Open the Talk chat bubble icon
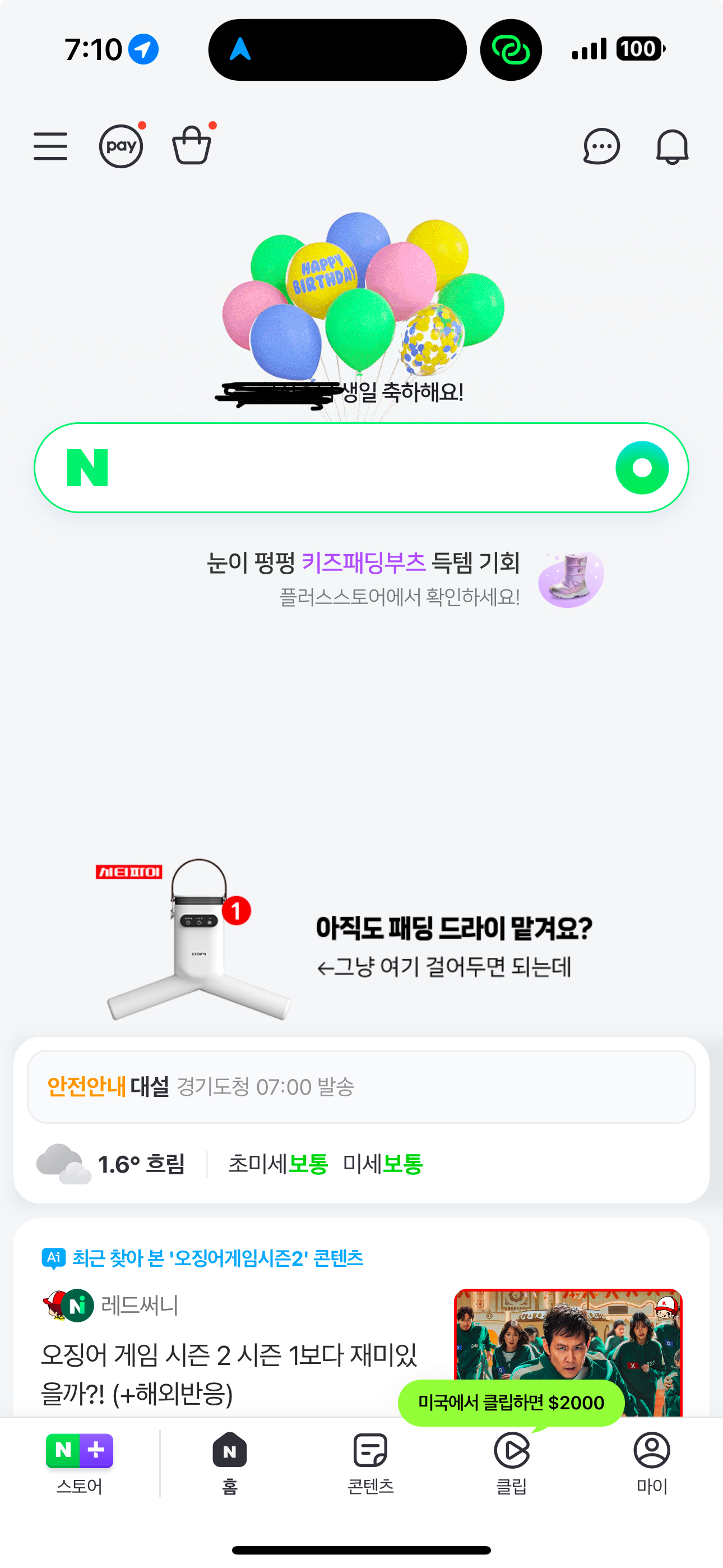The width and height of the screenshot is (723, 1568). (x=601, y=146)
